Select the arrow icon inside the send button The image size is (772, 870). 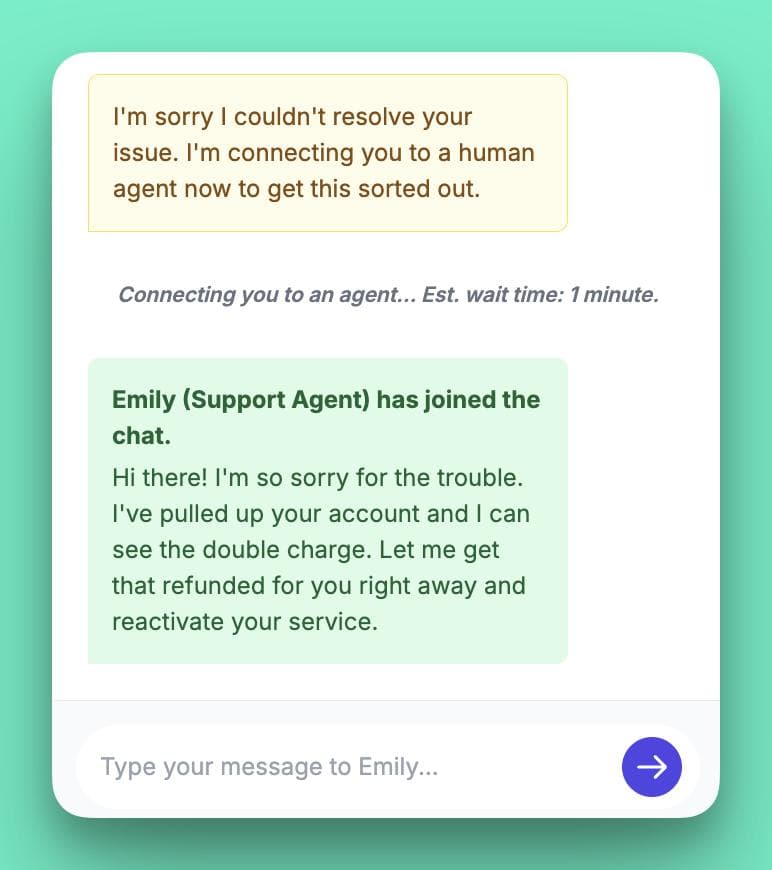[x=652, y=767]
